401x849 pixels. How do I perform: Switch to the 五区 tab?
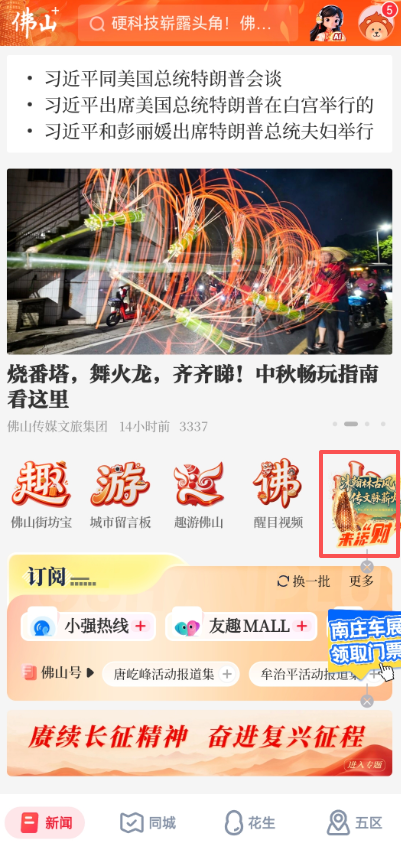(355, 824)
